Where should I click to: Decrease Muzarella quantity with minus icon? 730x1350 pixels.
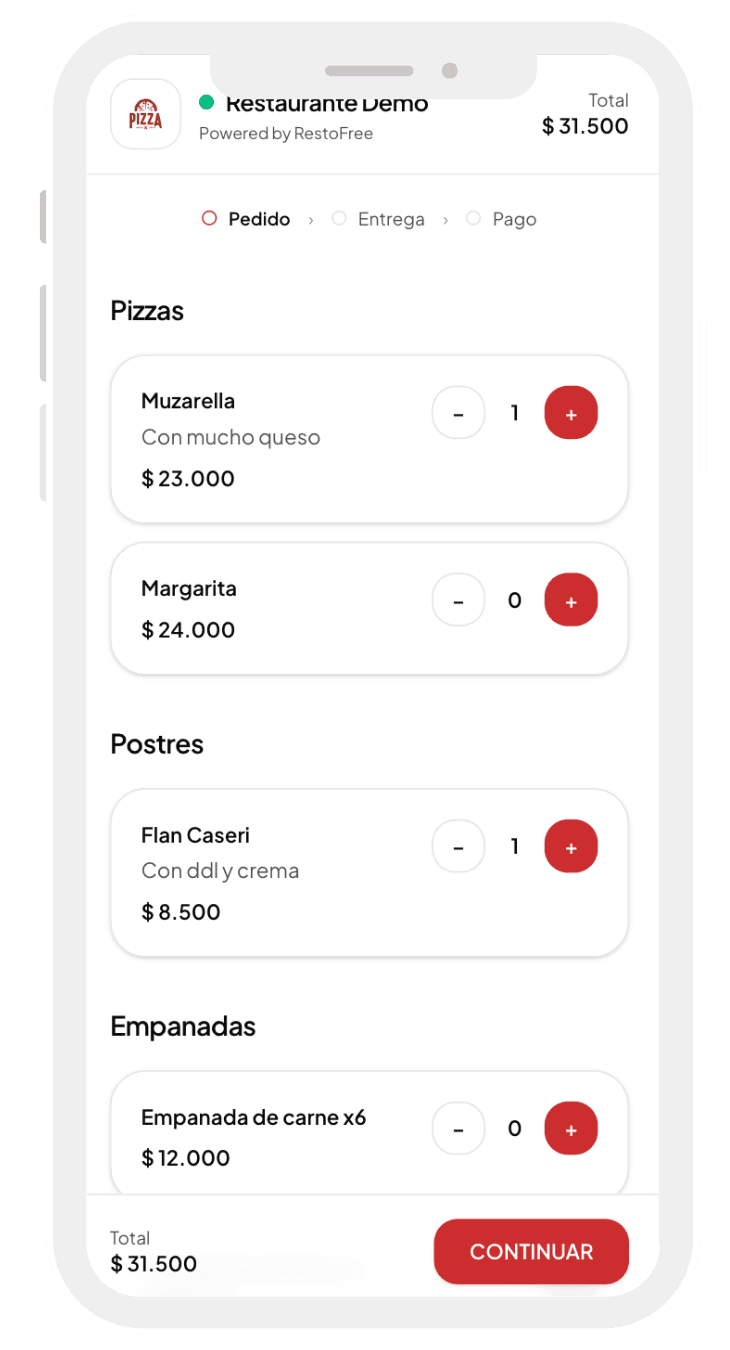point(458,412)
